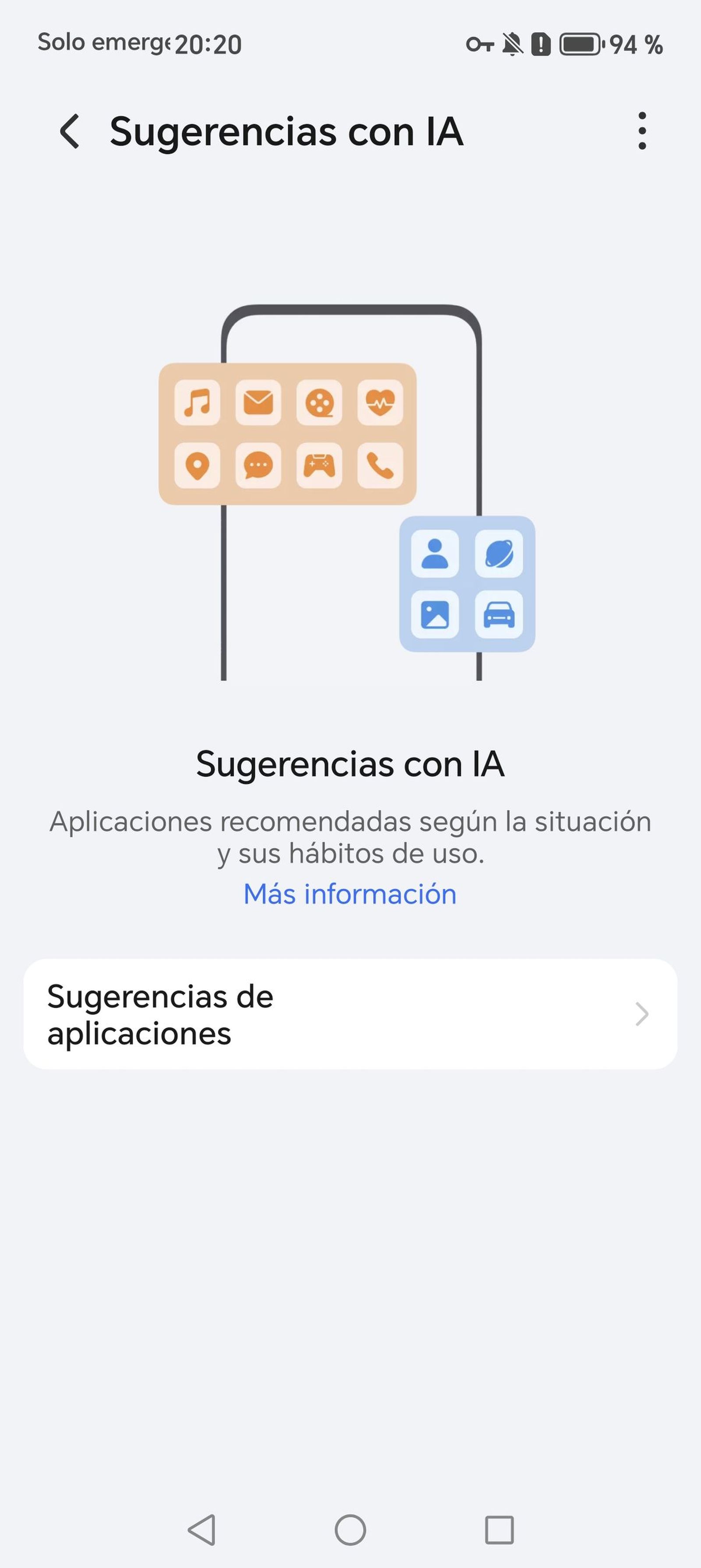Image resolution: width=701 pixels, height=1568 pixels.
Task: Select the movie reel icon
Action: 319,403
